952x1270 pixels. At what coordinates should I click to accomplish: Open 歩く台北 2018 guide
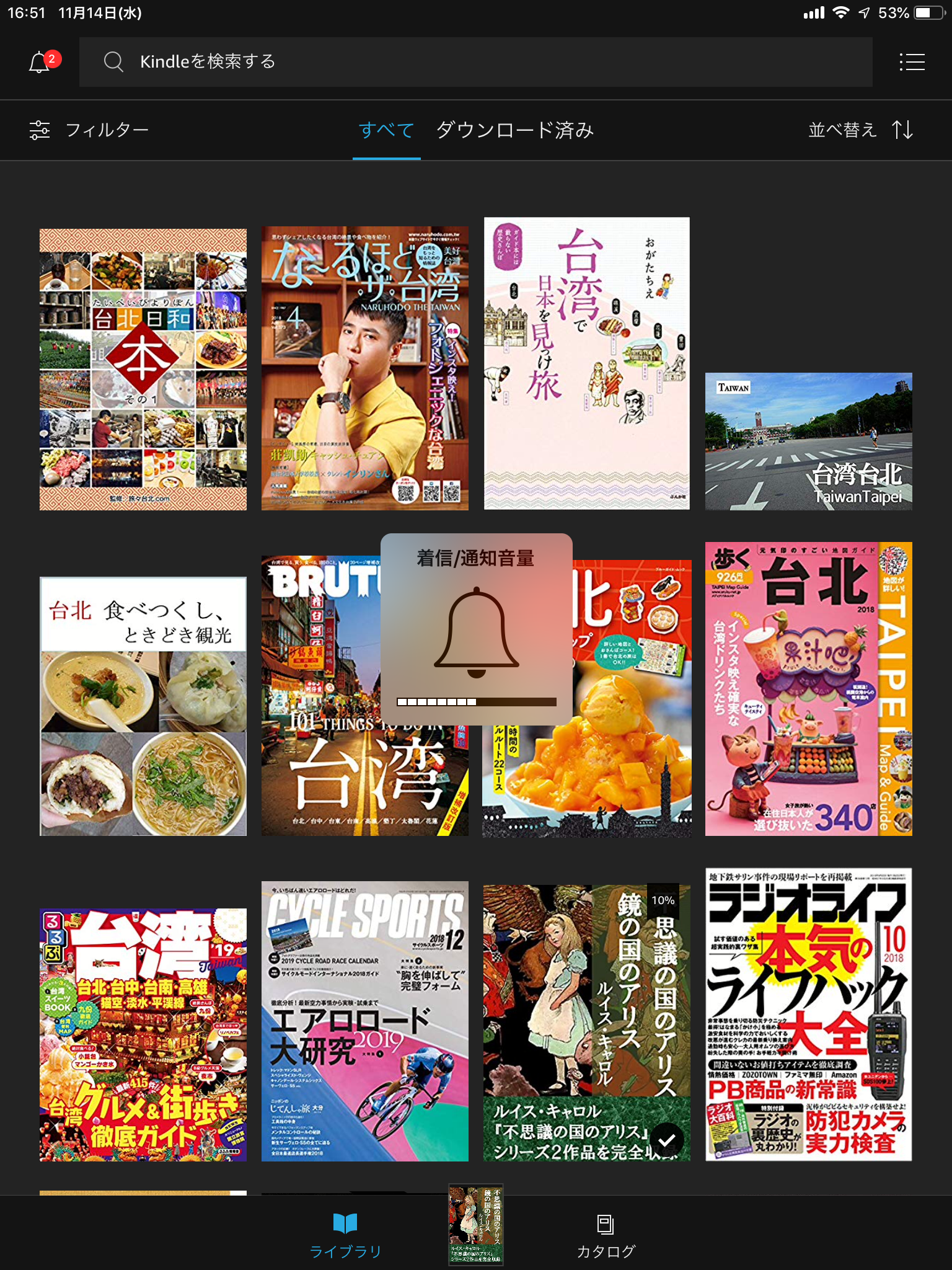coord(808,689)
